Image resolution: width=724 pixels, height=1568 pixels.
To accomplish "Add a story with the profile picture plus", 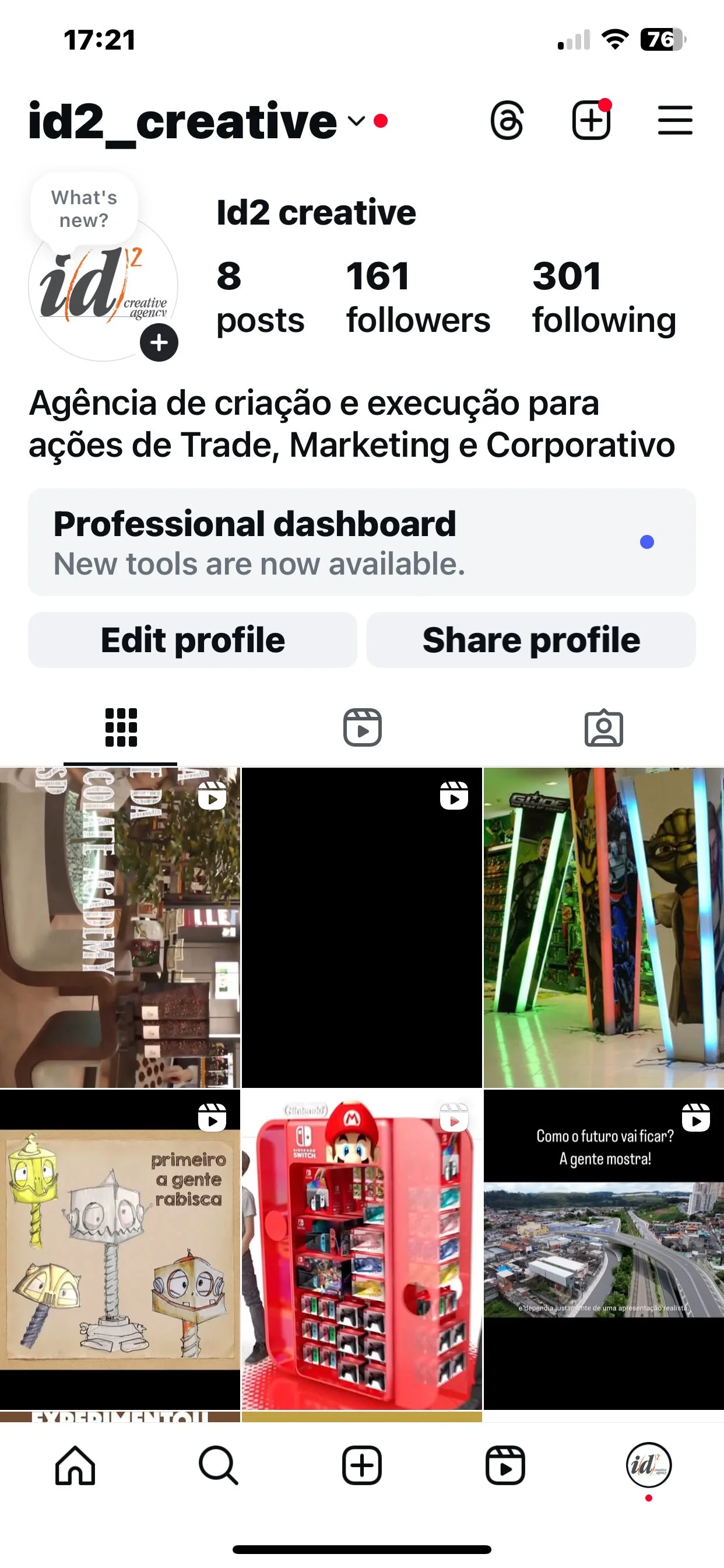I will click(159, 342).
